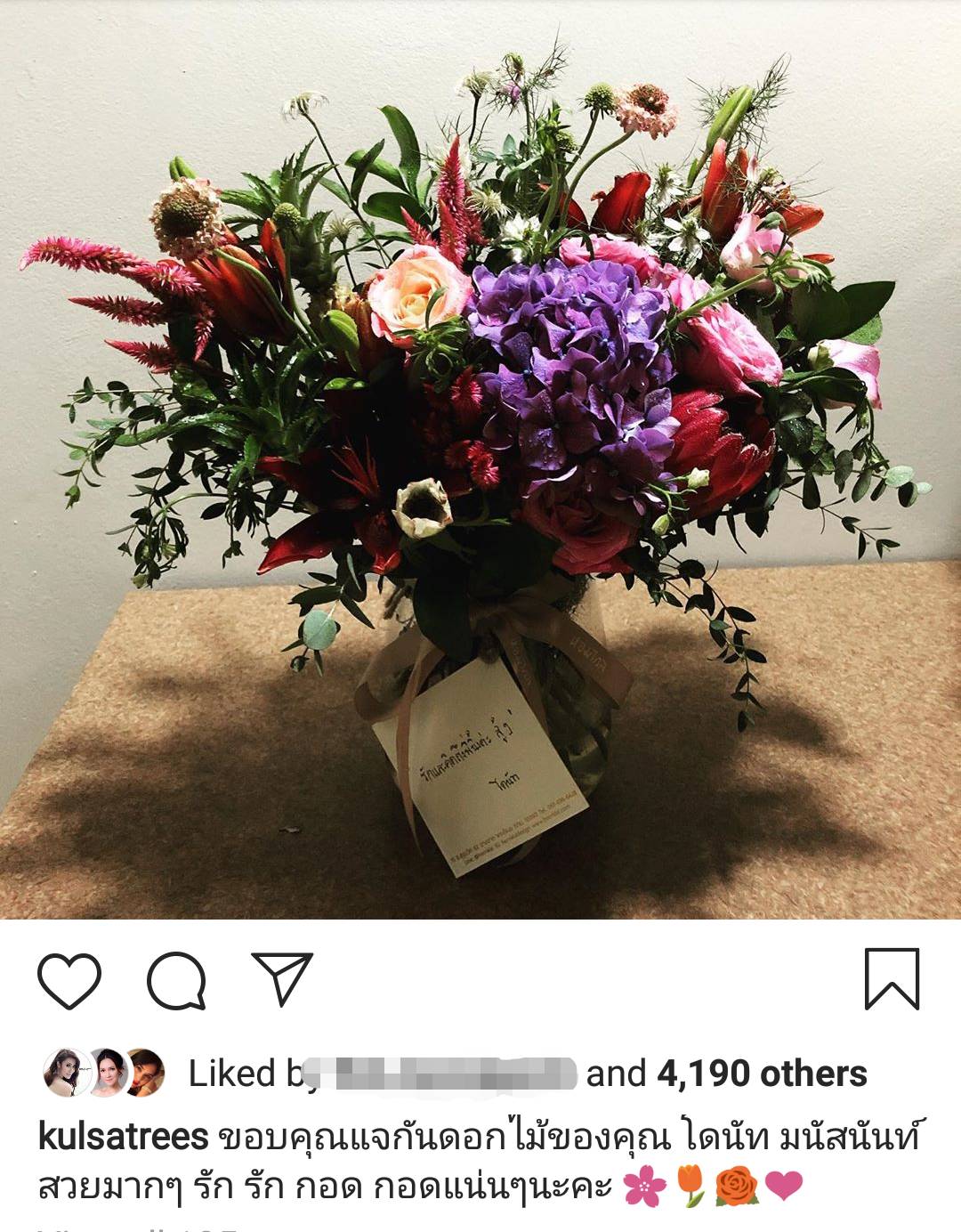
Task: Open comments via the speech bubble icon
Action: click(176, 981)
